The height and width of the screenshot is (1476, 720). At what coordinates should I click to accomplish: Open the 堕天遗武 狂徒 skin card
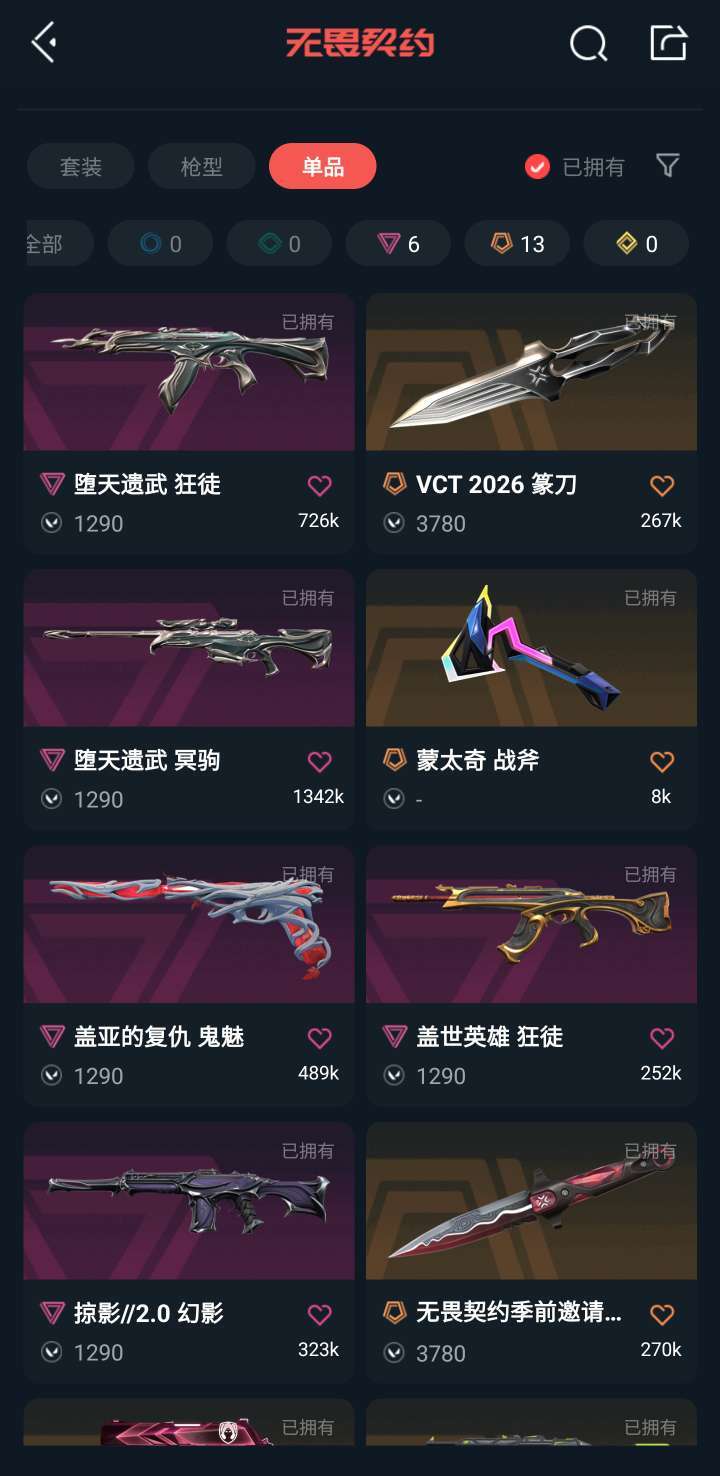tap(189, 400)
